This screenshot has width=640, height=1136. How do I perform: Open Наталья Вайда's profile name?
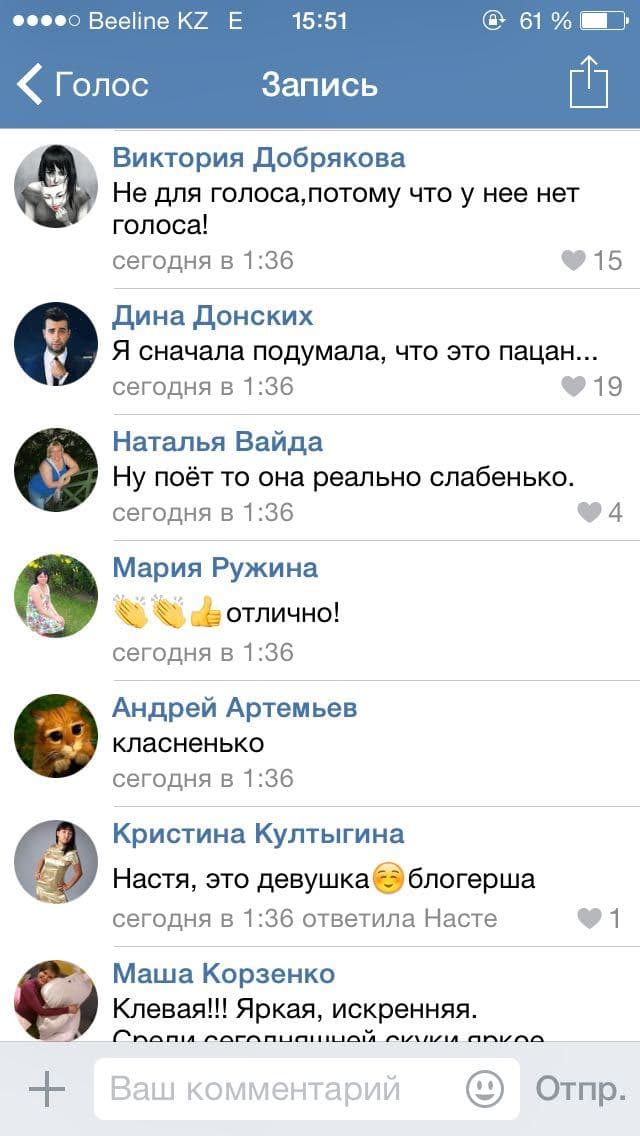(217, 441)
